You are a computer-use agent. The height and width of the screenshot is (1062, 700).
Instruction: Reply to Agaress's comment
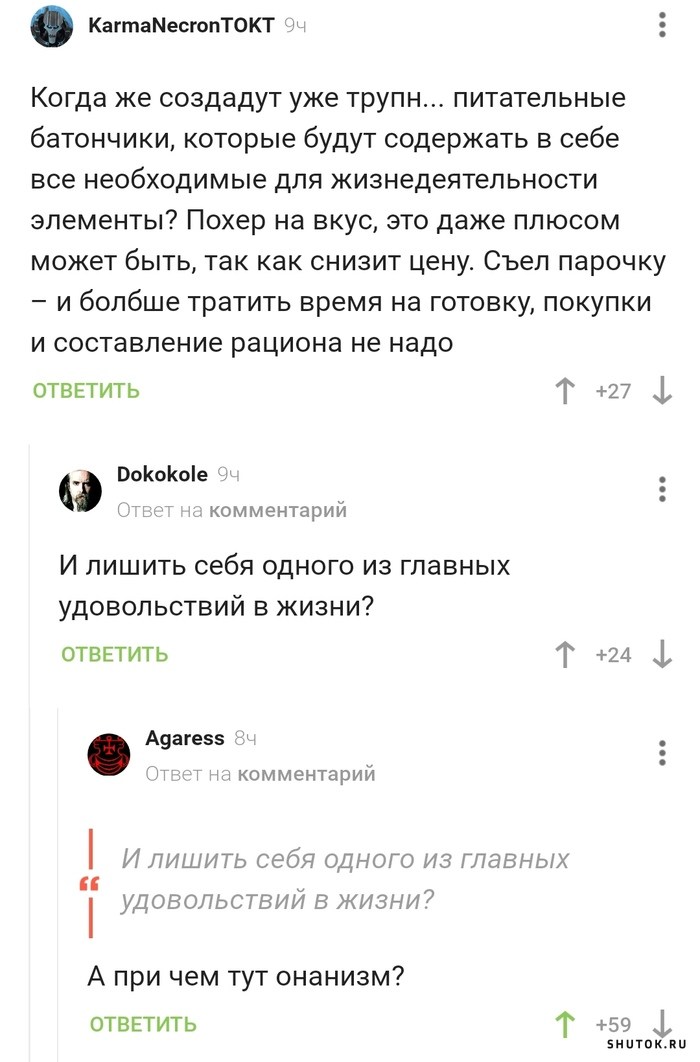(143, 1023)
